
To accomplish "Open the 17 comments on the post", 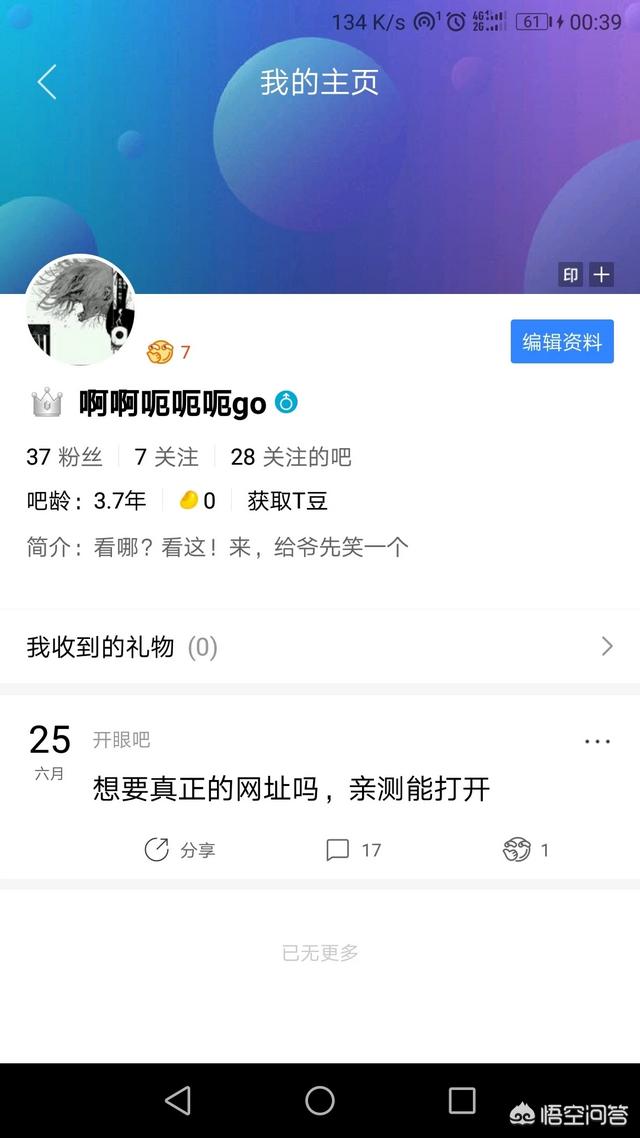I will [x=353, y=850].
